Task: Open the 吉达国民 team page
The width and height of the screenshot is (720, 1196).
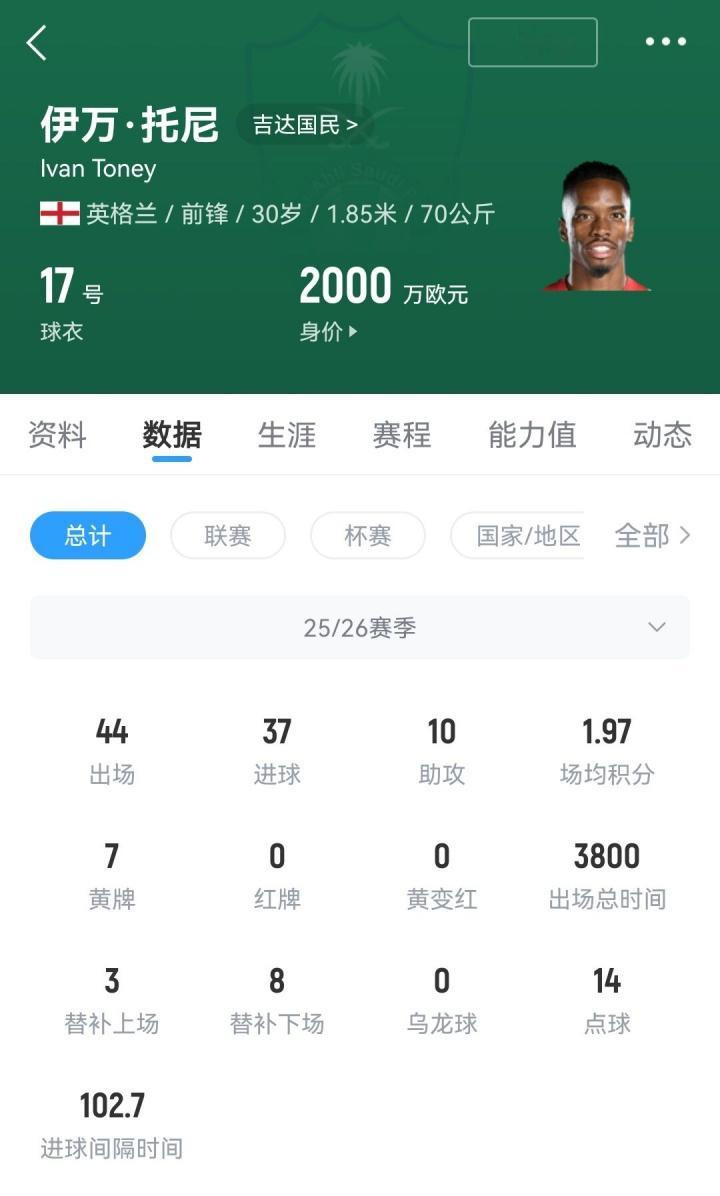Action: [x=304, y=125]
